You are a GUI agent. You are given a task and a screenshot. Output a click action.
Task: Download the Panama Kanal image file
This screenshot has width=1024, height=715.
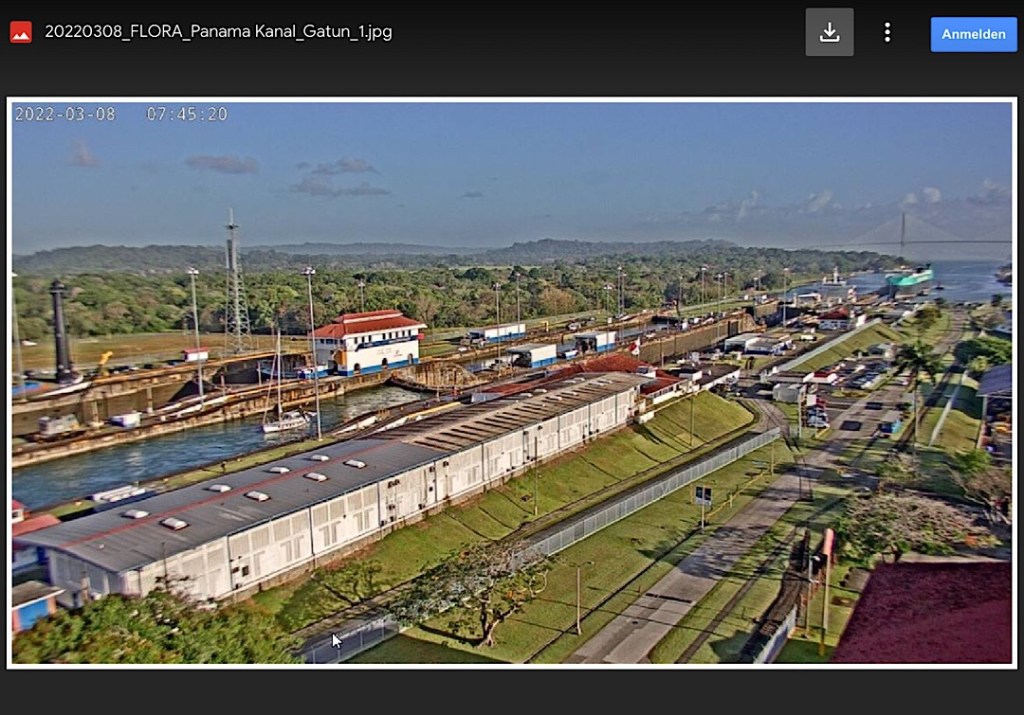(829, 32)
